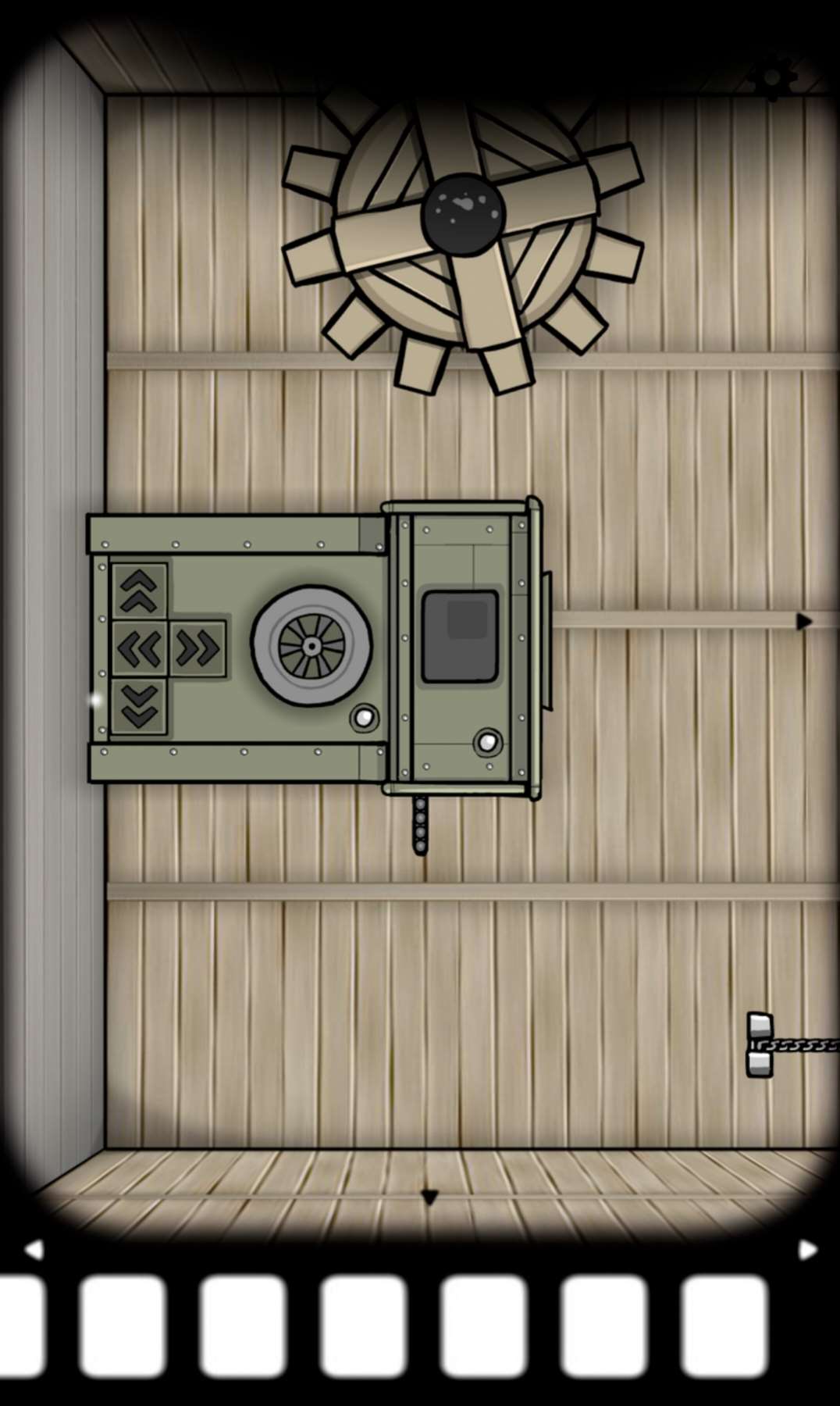840x1406 pixels.
Task: Tap the right arrow on the machine
Action: point(198,648)
